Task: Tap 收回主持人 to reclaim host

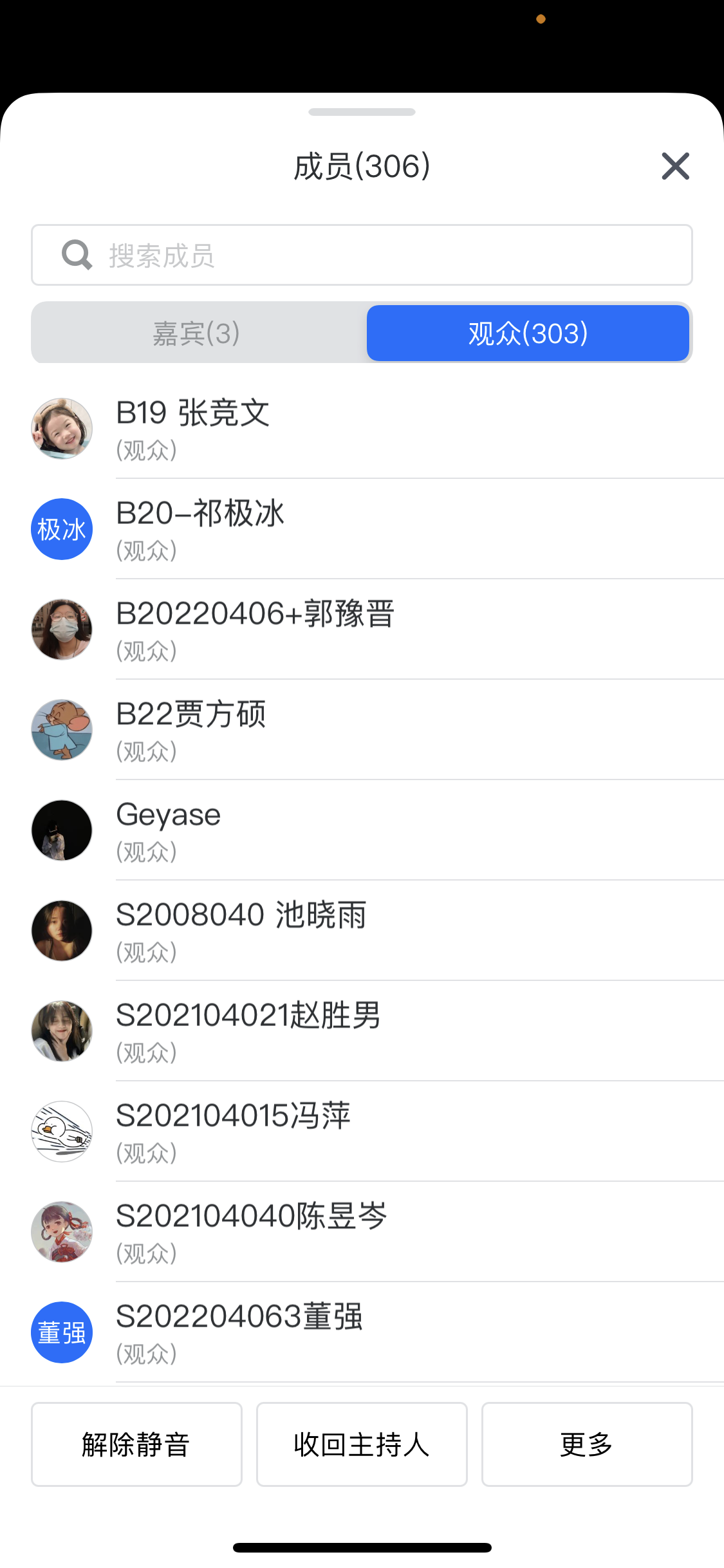Action: (x=362, y=1444)
